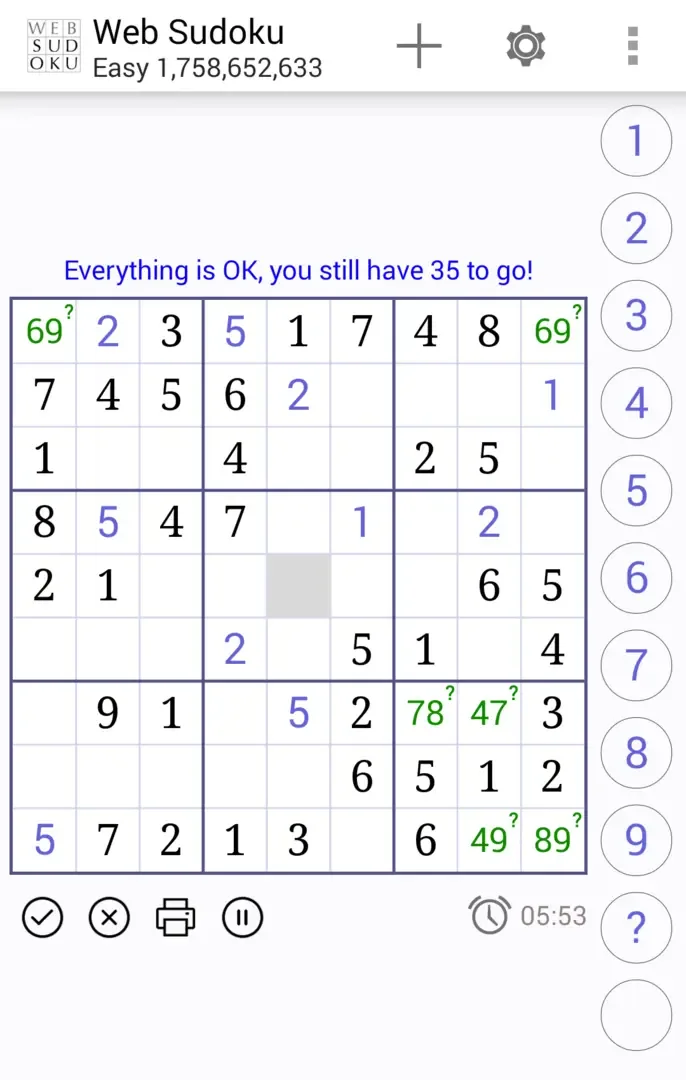686x1080 pixels.
Task: Print the puzzle
Action: [x=175, y=917]
